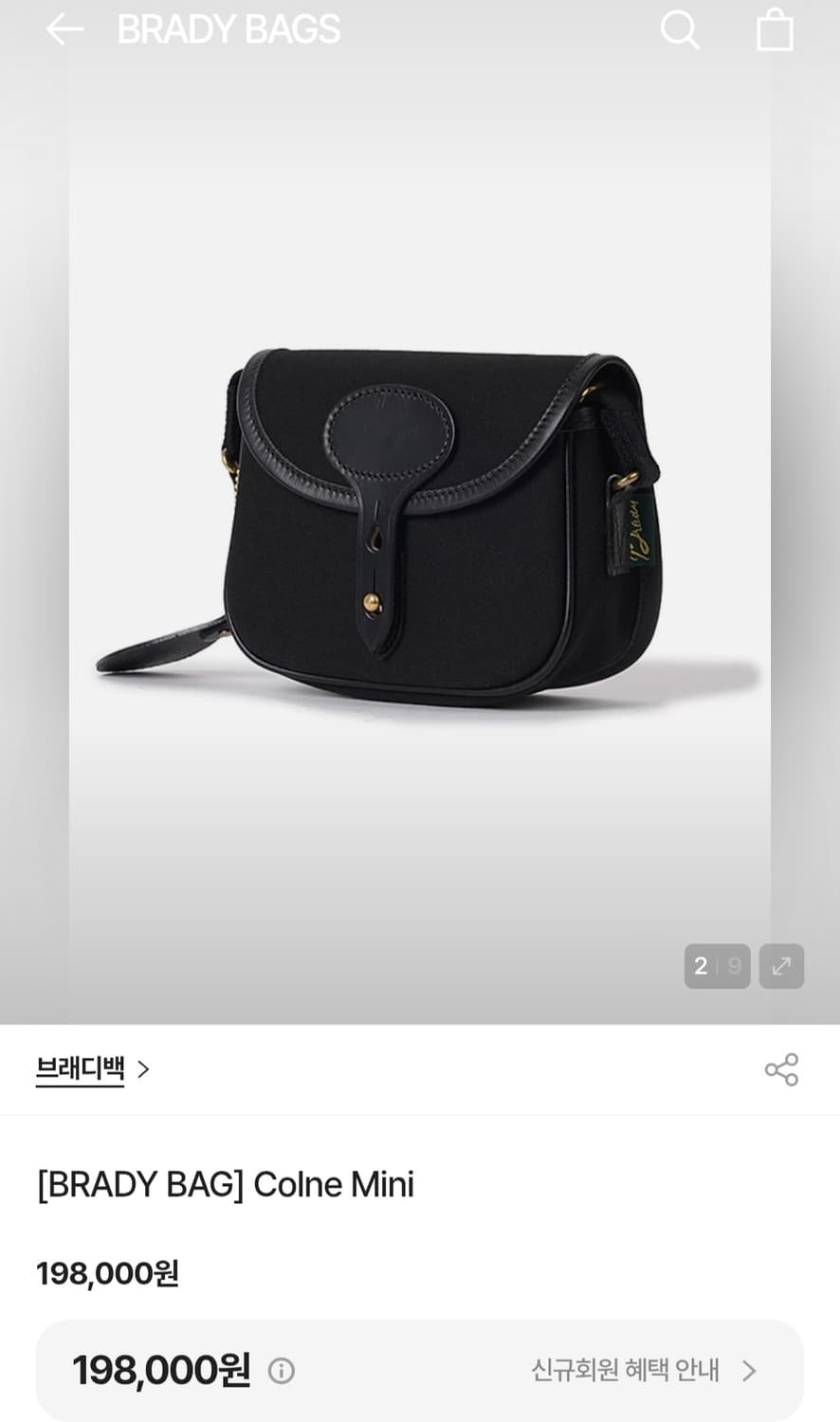Select the 198,000원 price text above the button

(x=107, y=1274)
